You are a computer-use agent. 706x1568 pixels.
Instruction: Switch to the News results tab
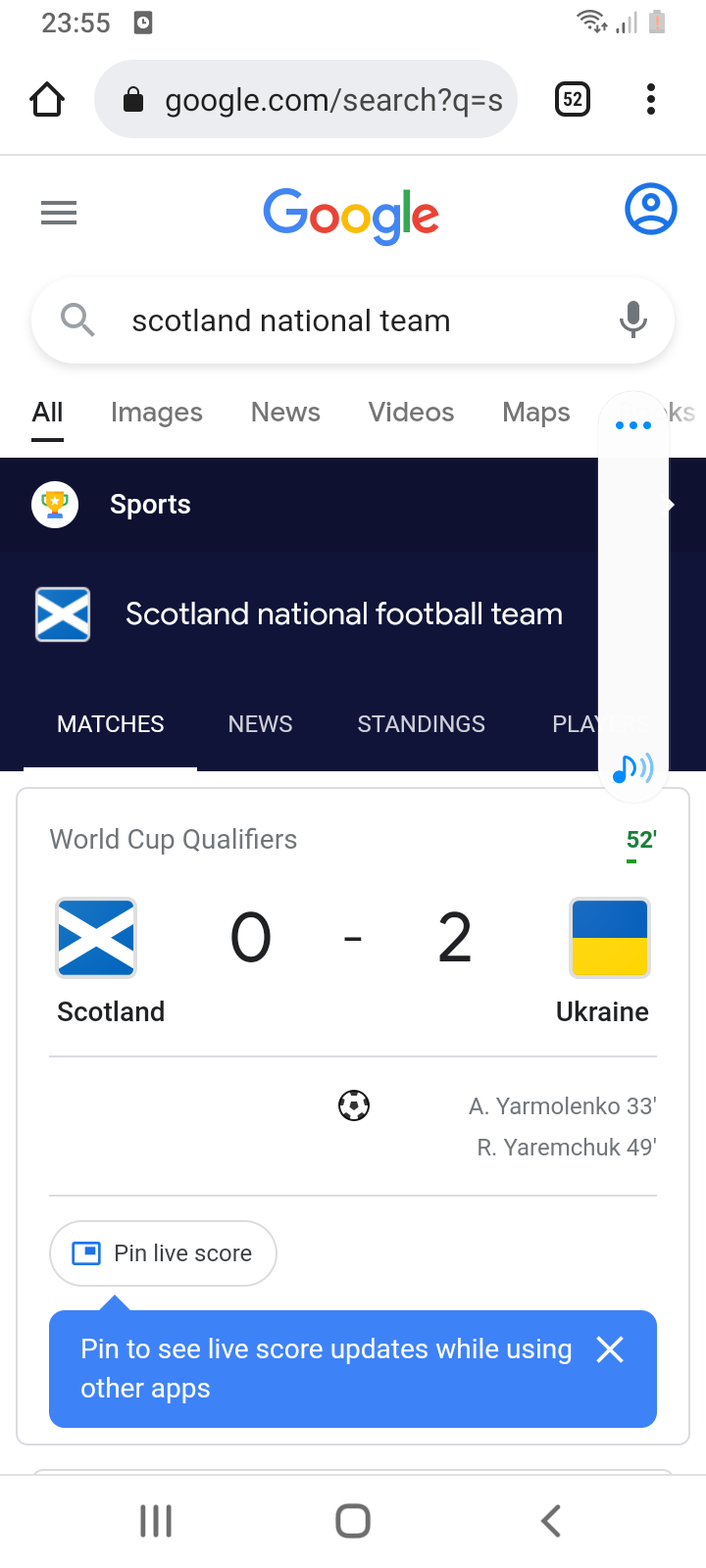pos(285,413)
